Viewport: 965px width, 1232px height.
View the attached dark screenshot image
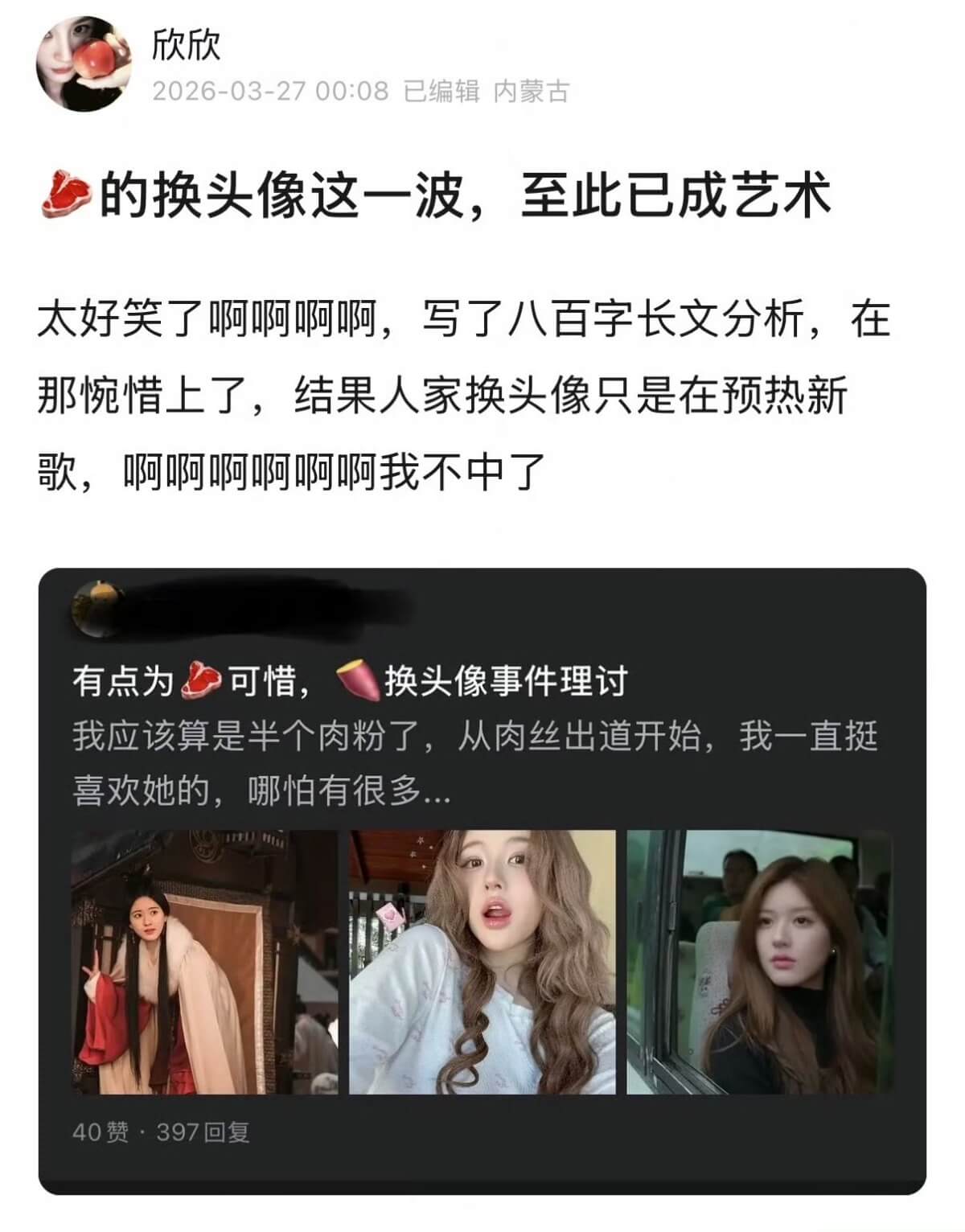tap(482, 881)
